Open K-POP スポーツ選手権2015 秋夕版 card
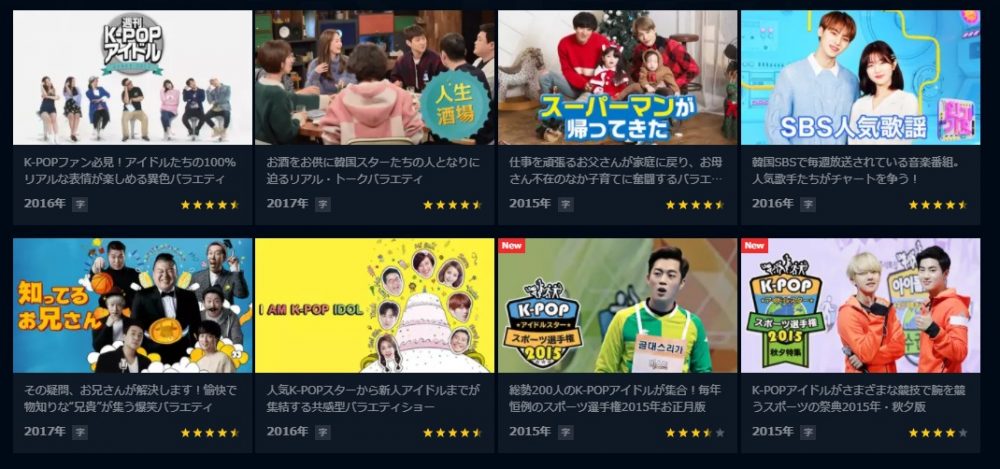 pos(860,305)
